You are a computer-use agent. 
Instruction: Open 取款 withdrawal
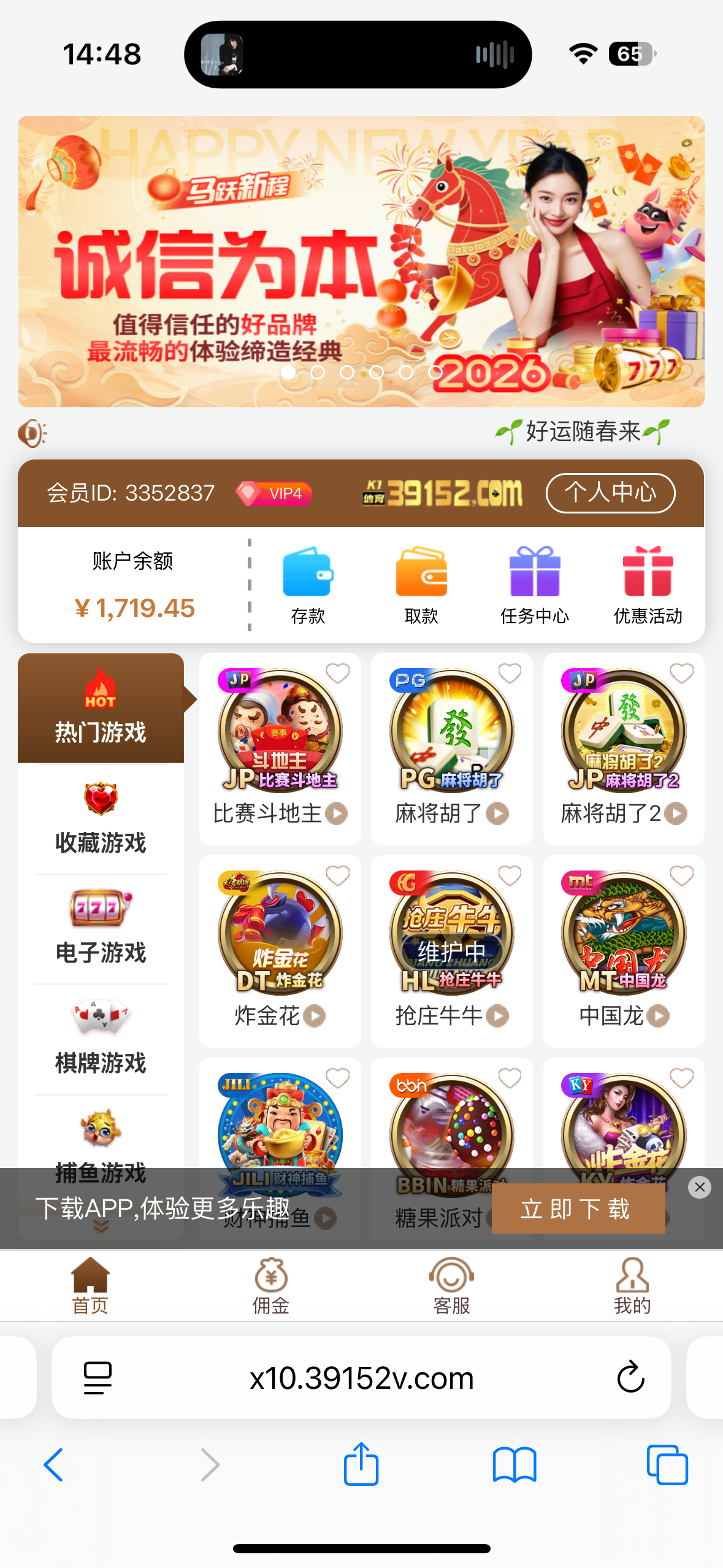421,573
